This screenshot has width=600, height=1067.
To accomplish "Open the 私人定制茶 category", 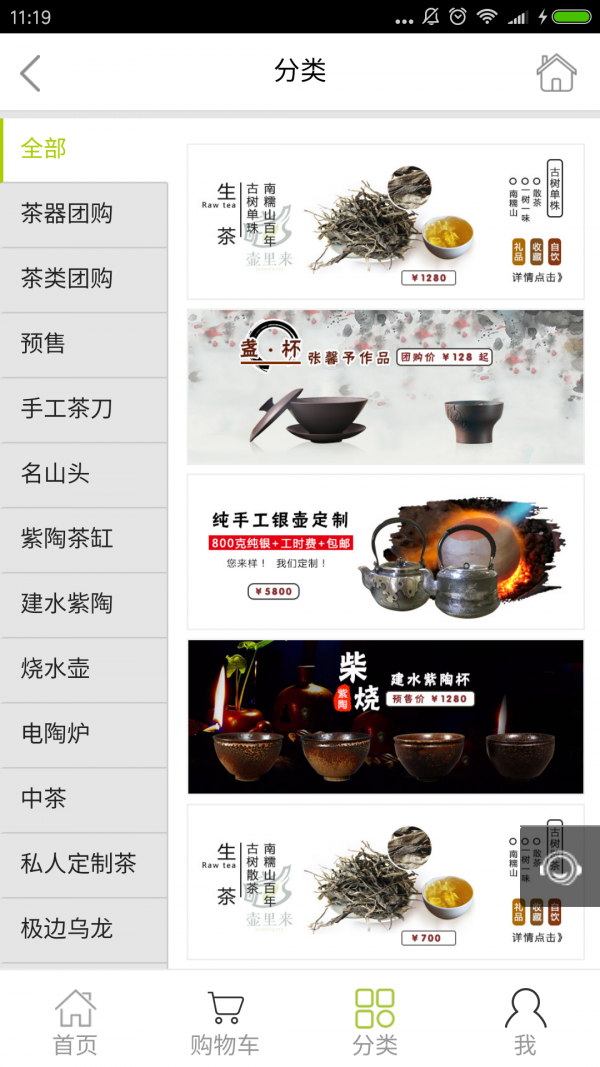I will point(84,864).
